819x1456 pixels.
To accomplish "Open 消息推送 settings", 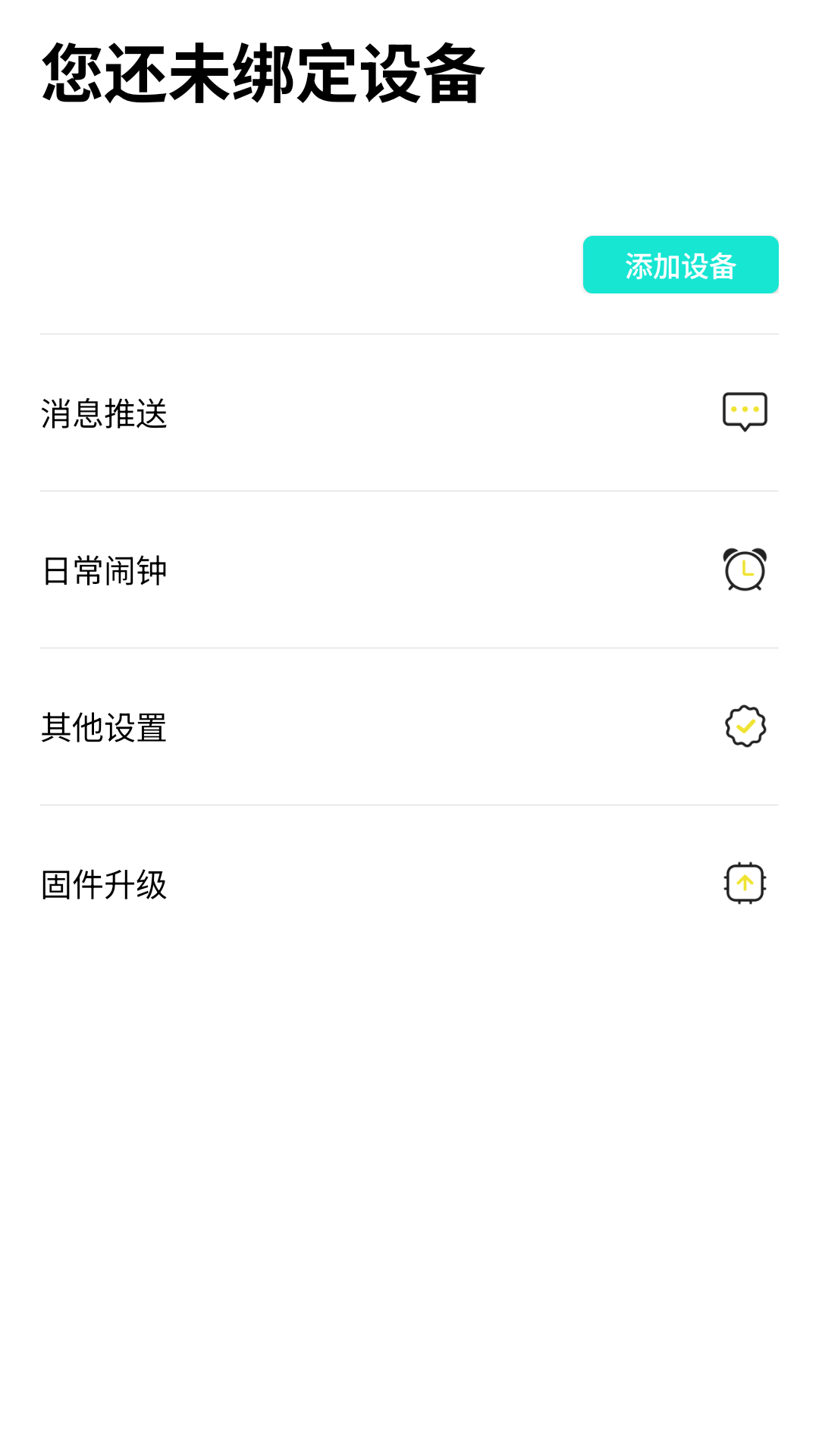I will point(409,413).
